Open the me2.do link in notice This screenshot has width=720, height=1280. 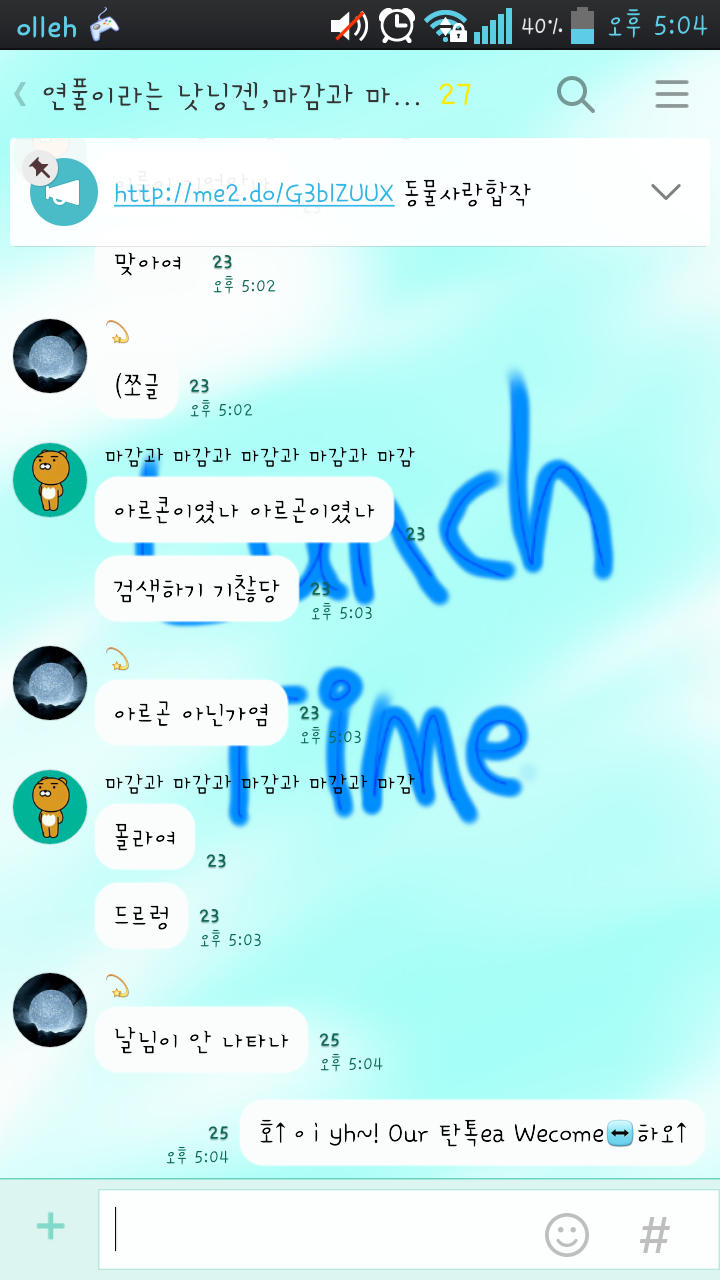254,194
